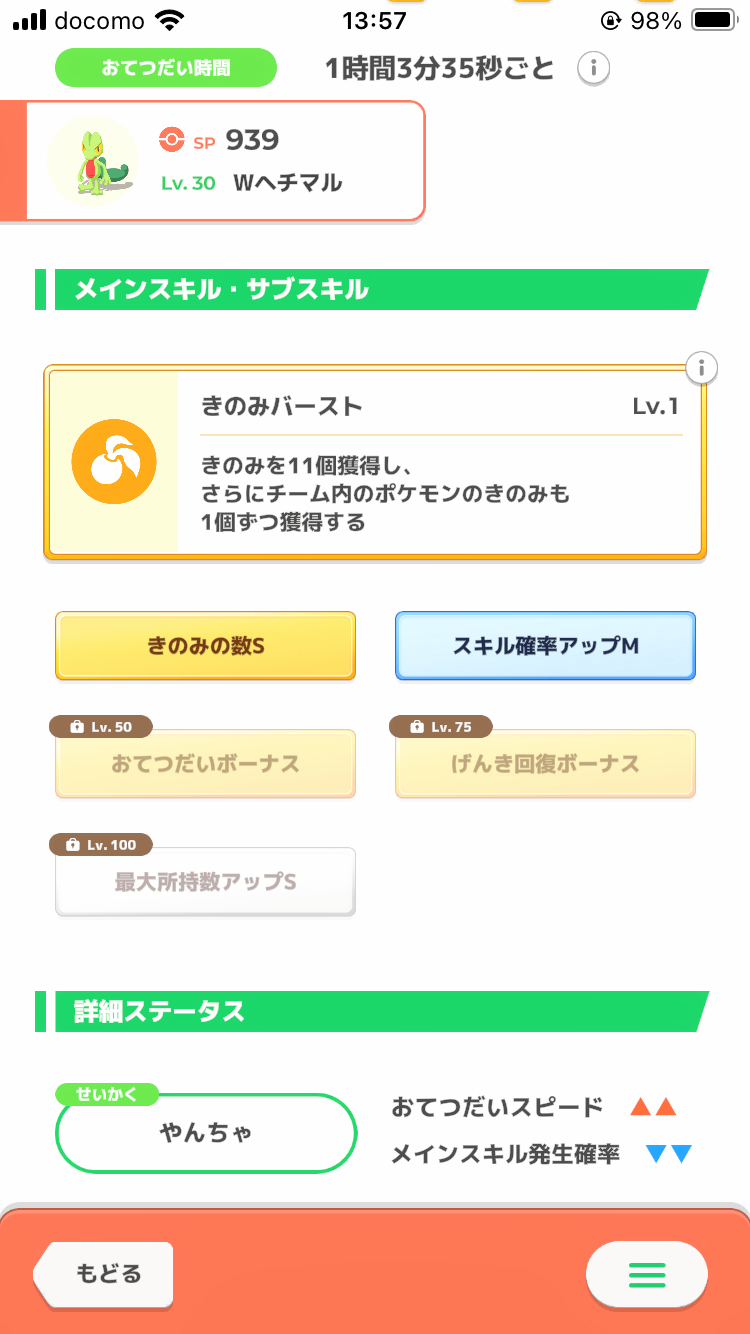The width and height of the screenshot is (750, 1334).
Task: Check the locked おてつだいボーナス skill
Action: pyautogui.click(x=205, y=764)
